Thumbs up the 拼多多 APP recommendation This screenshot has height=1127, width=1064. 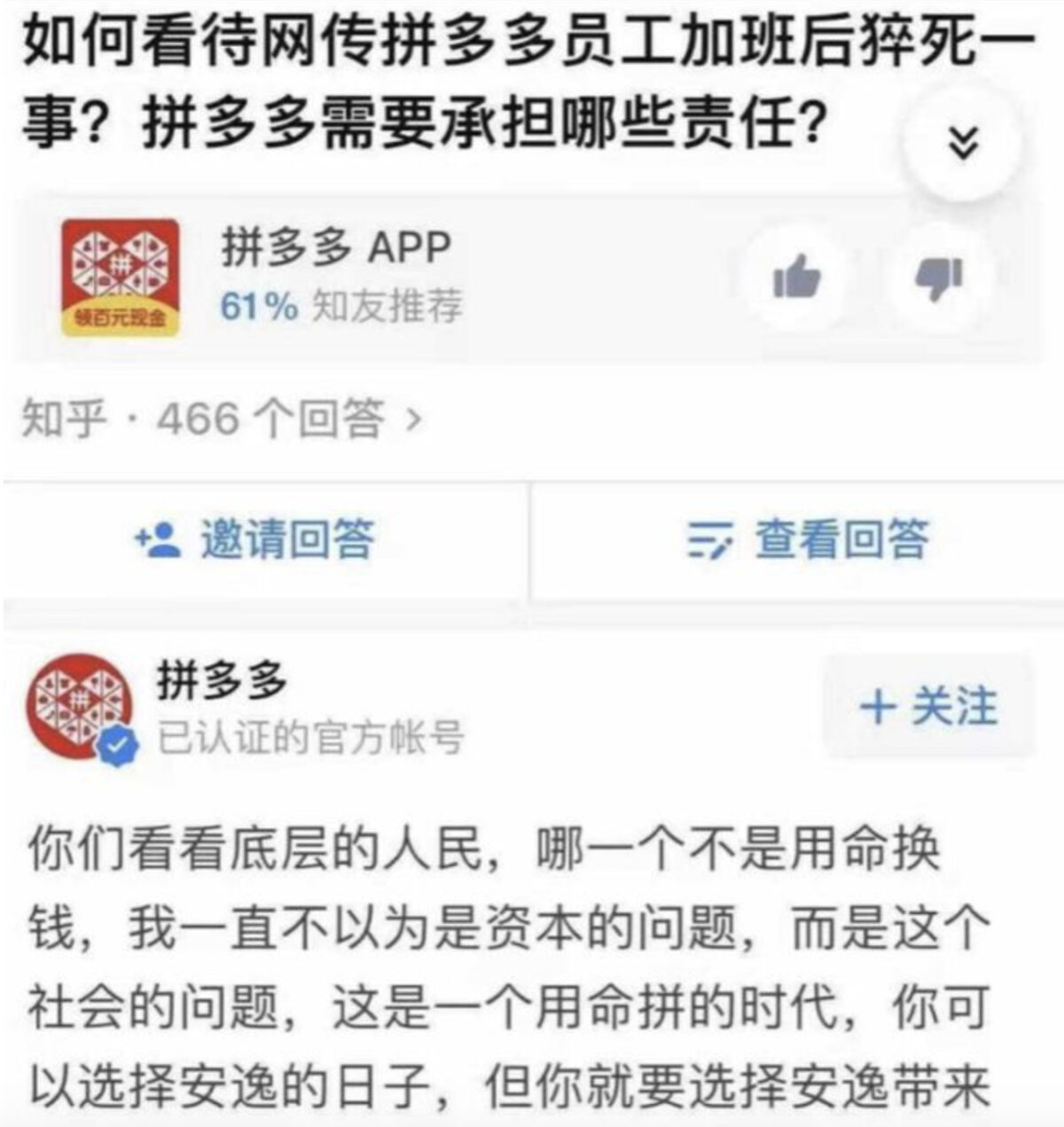[x=796, y=278]
